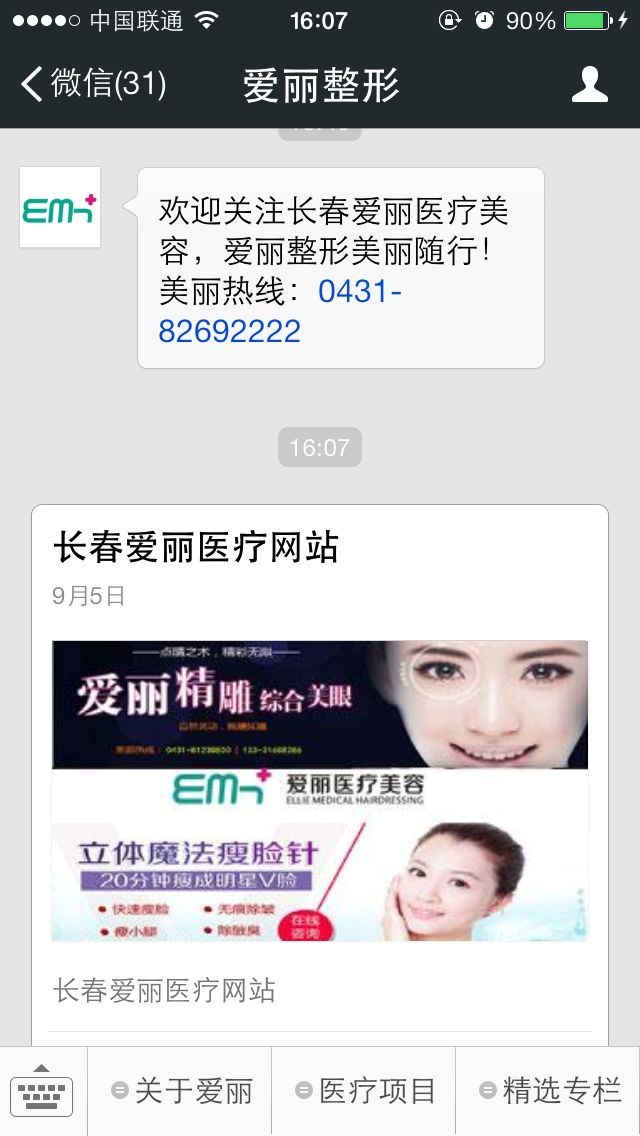Open the 精选专栏 menu

pos(549,1091)
